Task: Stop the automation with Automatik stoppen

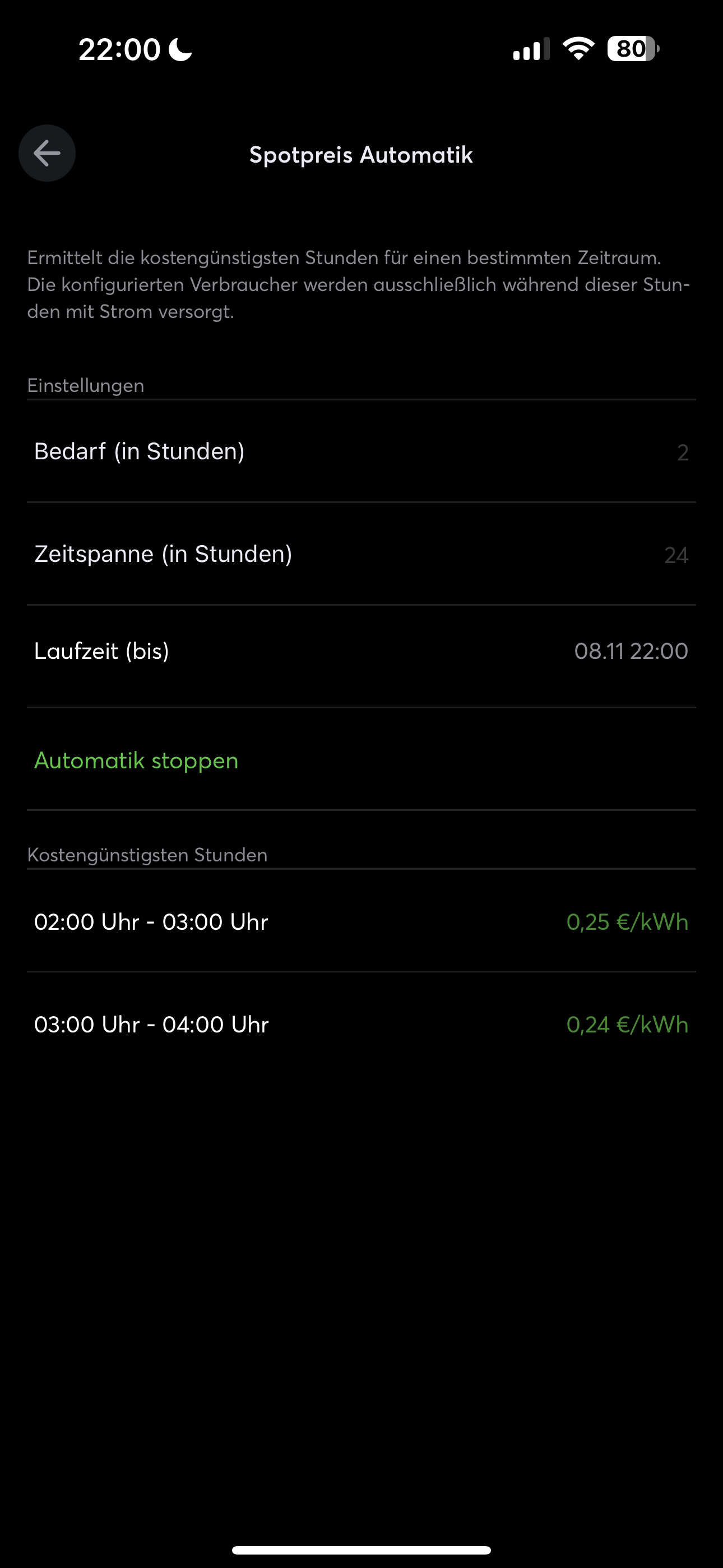Action: click(x=136, y=760)
